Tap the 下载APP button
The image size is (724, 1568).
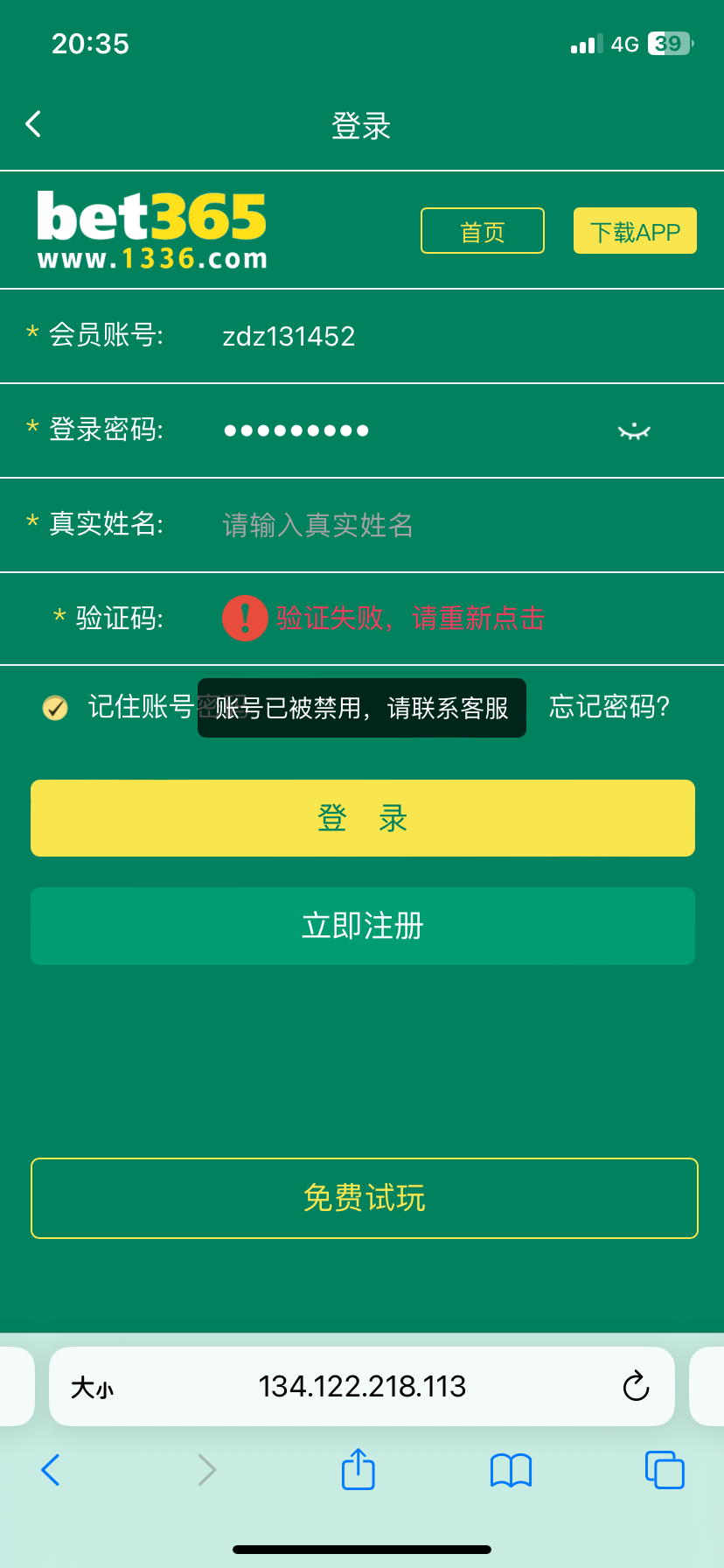635,231
